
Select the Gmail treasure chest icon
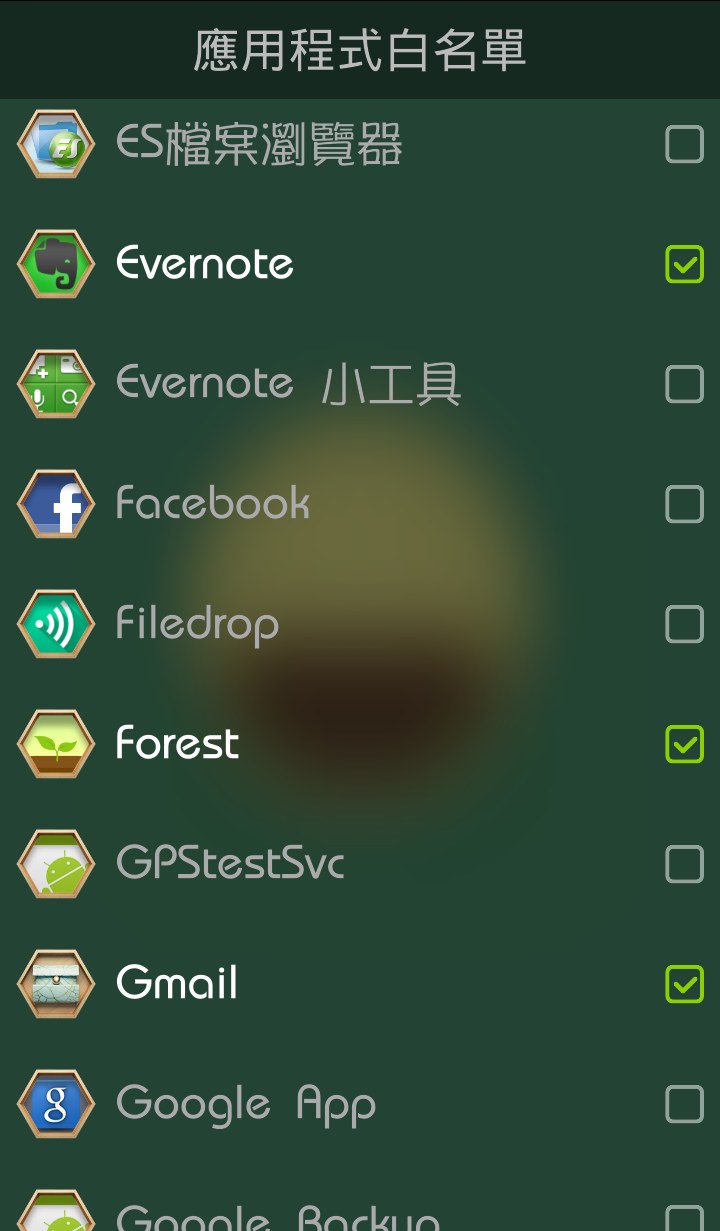tap(56, 983)
